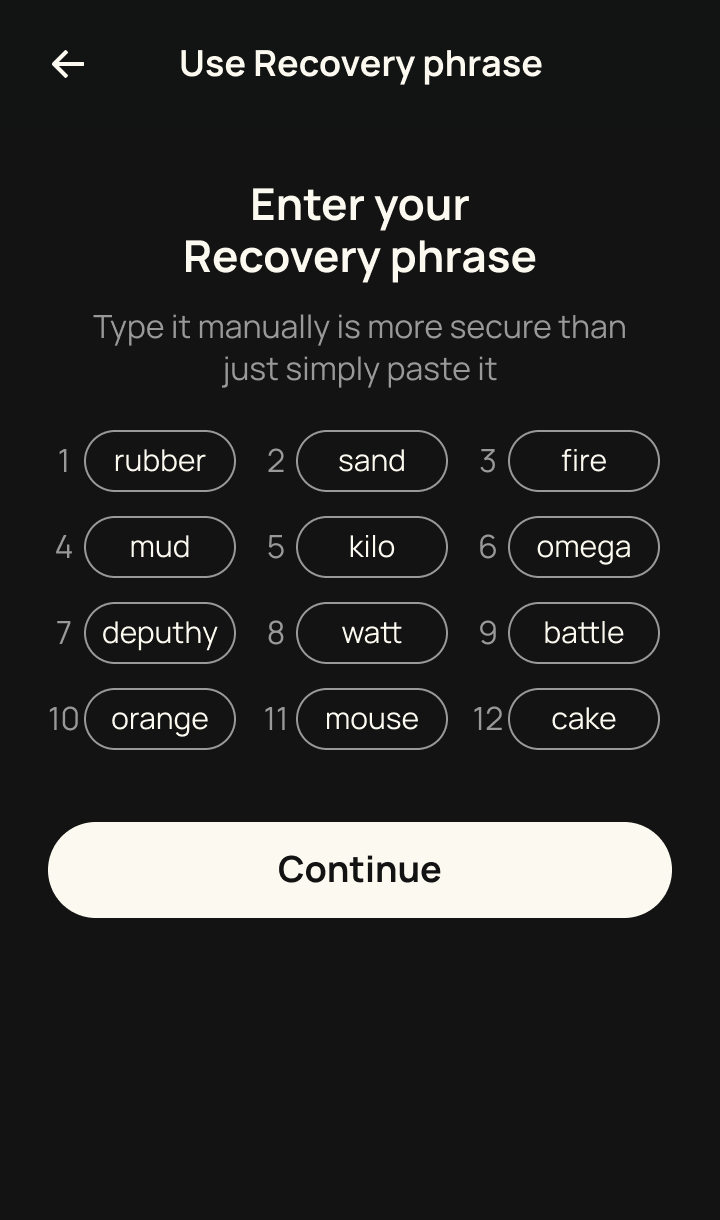Tap the Continue button

coord(360,870)
